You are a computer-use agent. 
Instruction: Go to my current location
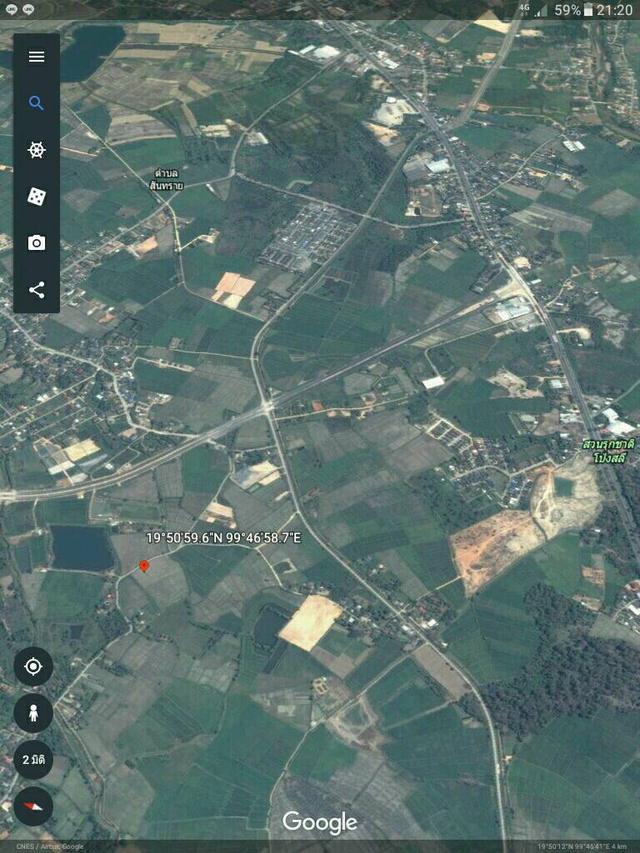(x=33, y=666)
